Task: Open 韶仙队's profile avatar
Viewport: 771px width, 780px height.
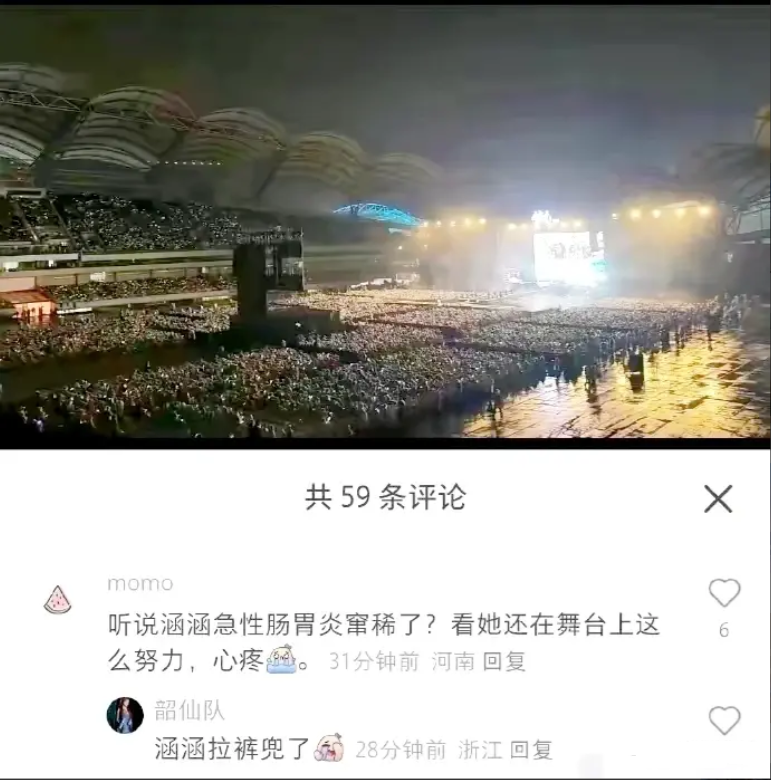Action: point(125,715)
